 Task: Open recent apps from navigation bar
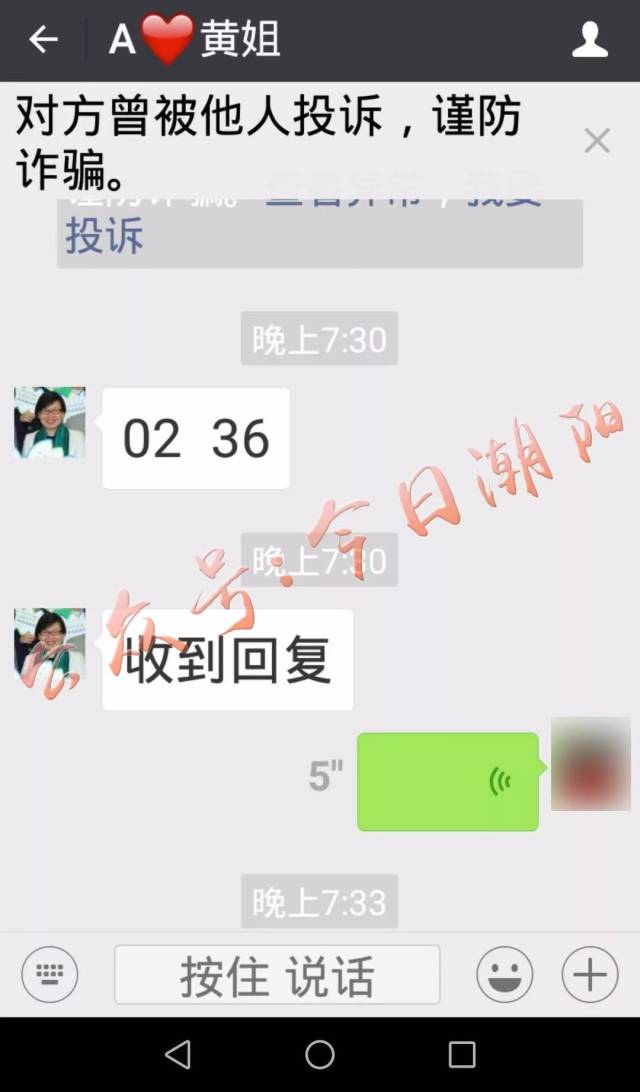pos(462,1054)
